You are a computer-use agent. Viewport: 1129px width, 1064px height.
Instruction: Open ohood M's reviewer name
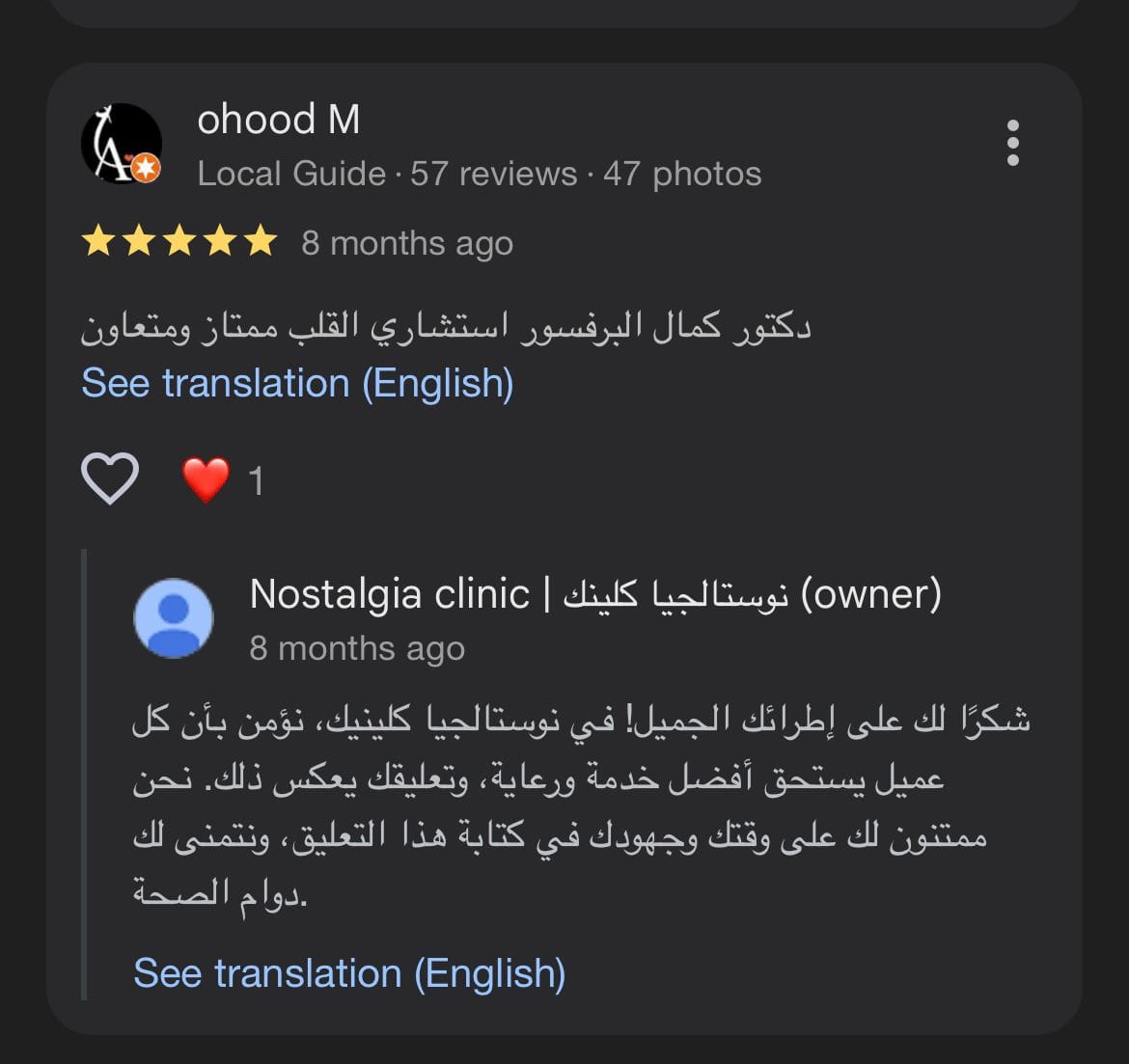tap(278, 121)
